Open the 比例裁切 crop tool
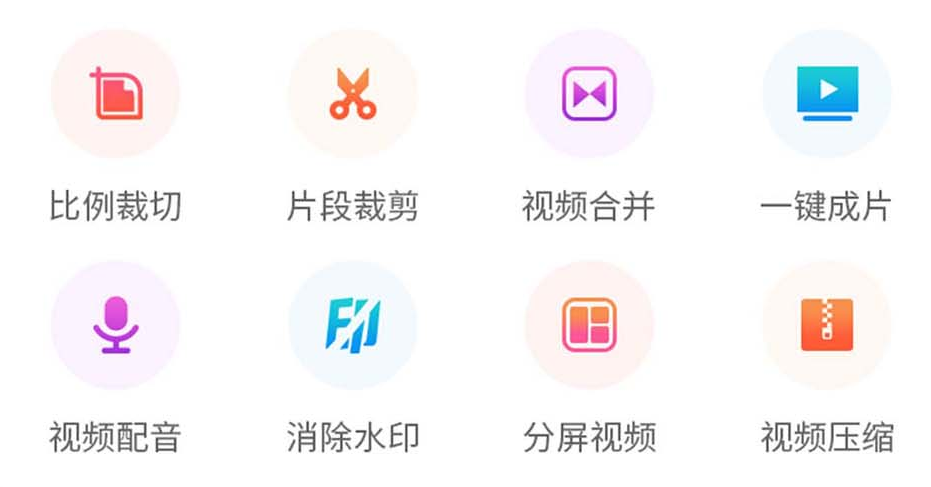 click(x=115, y=94)
